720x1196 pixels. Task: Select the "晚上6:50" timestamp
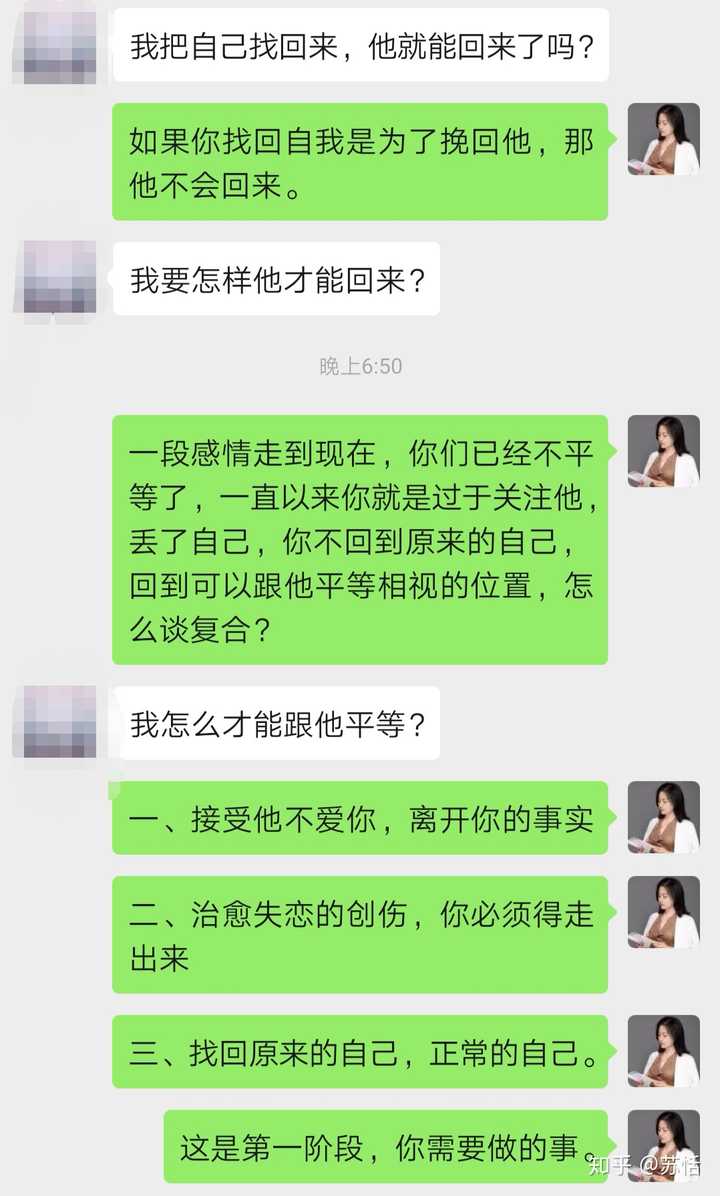358,366
